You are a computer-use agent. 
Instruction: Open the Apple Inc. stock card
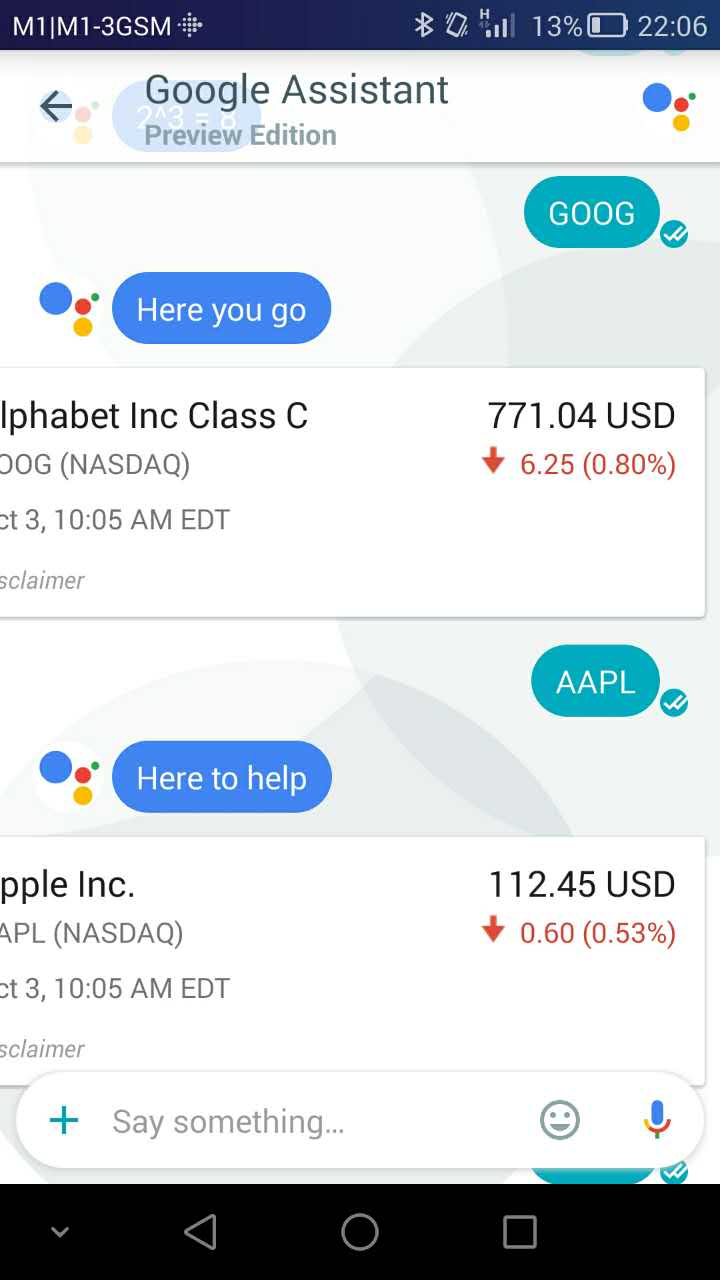[x=352, y=961]
